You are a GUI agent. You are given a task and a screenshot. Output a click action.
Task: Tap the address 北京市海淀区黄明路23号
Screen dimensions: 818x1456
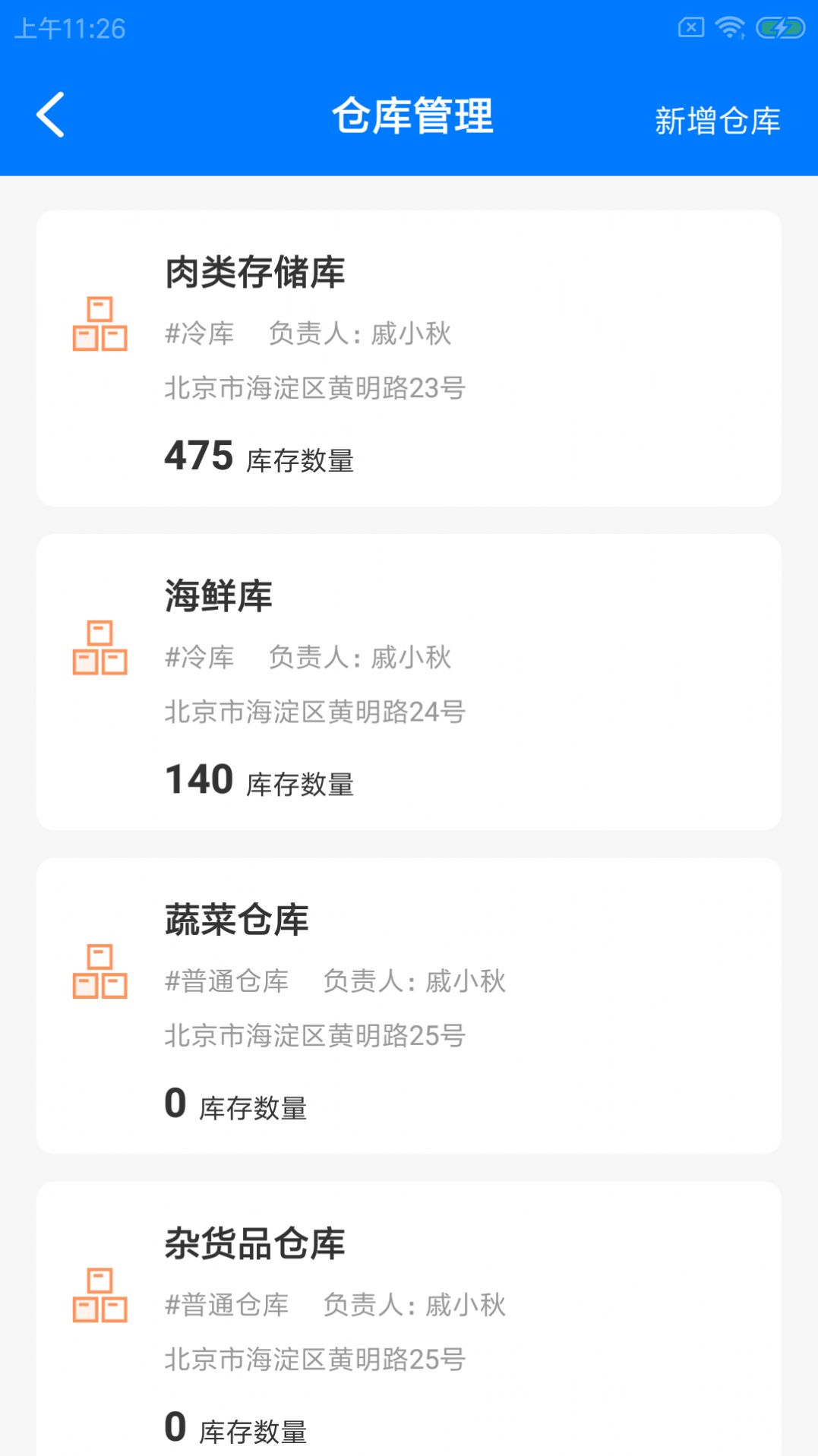[316, 388]
